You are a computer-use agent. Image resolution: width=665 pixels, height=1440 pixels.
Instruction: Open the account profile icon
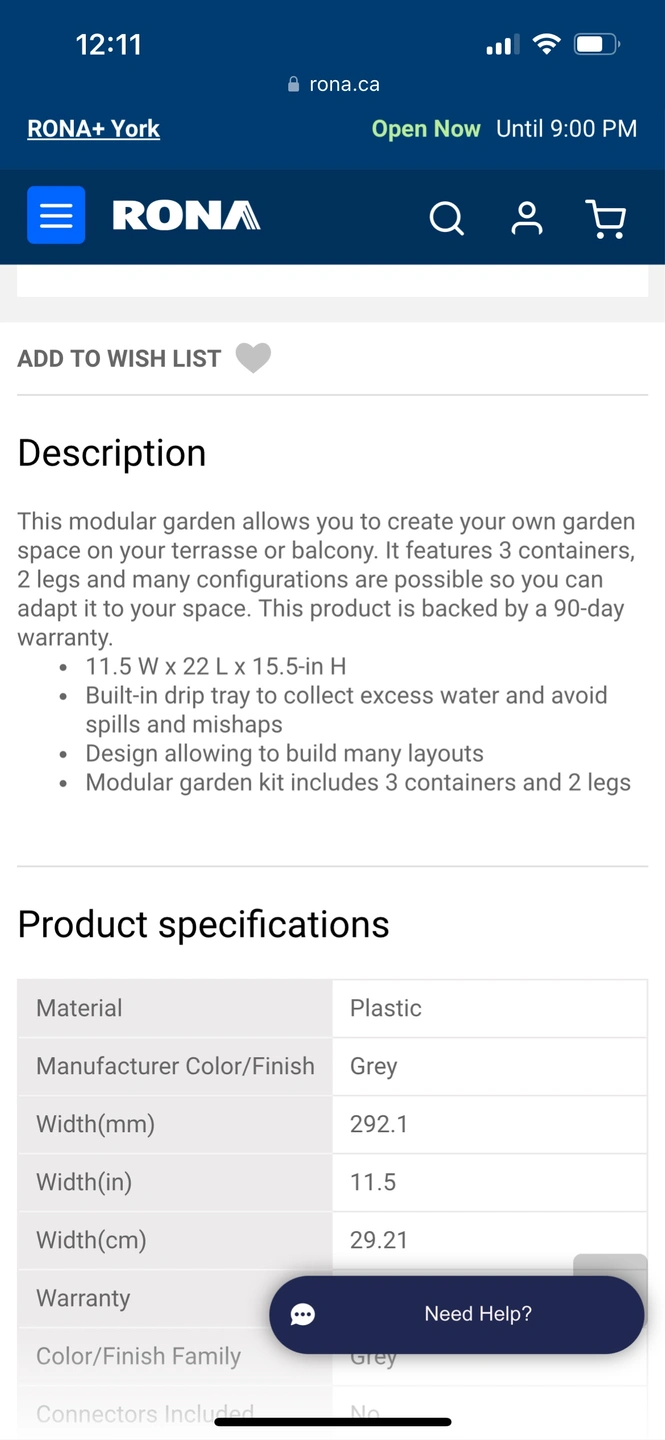point(527,217)
